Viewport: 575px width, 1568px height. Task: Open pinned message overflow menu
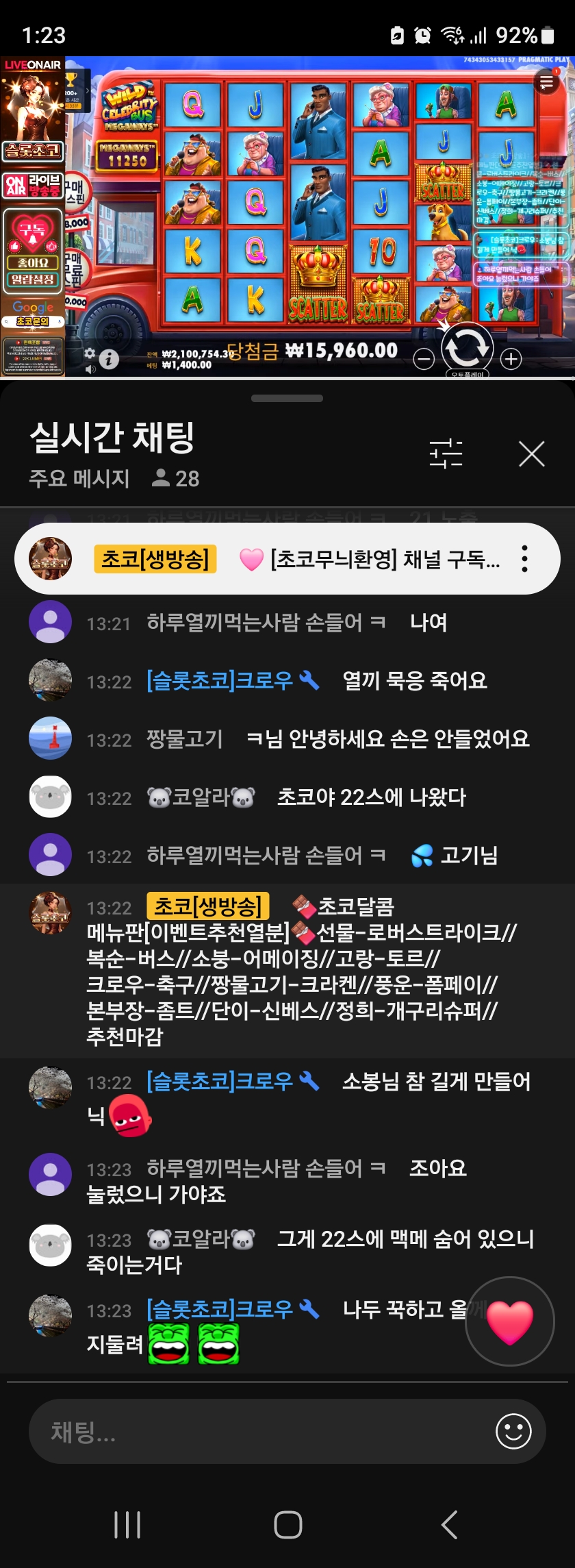[524, 559]
